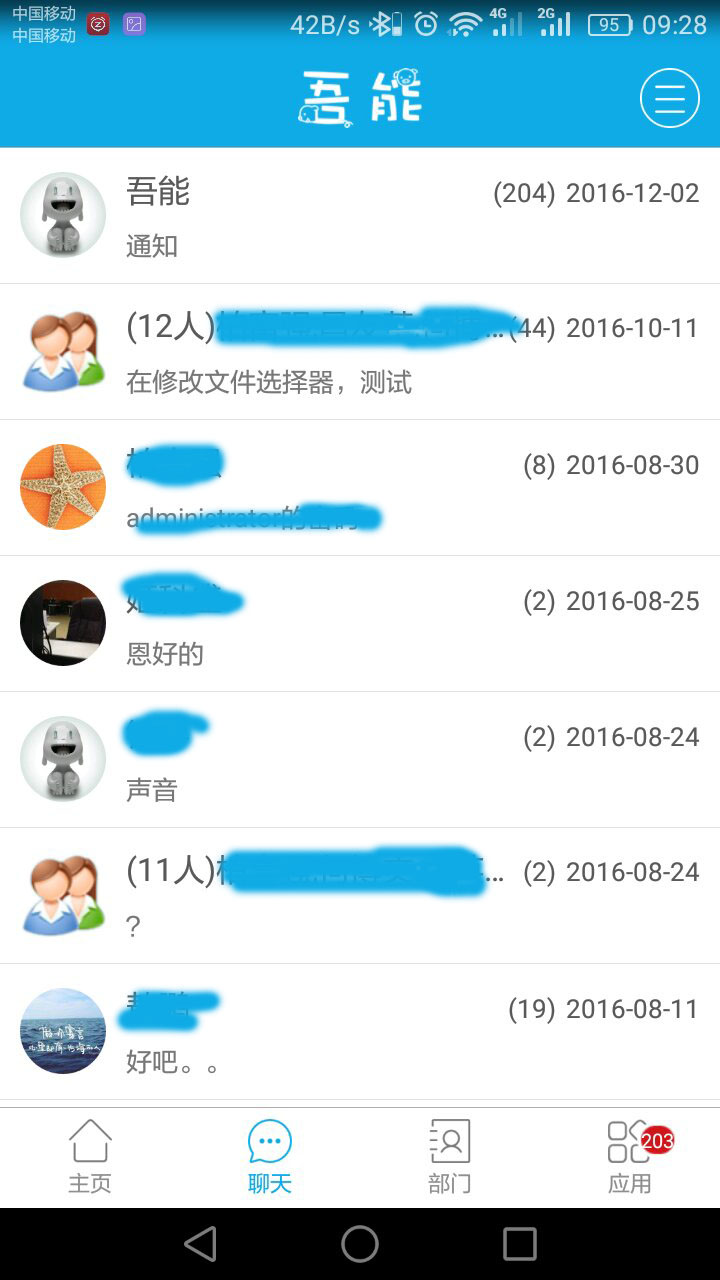The height and width of the screenshot is (1280, 720).
Task: Open the 应用 tab with badge 203
Action: 630,1157
